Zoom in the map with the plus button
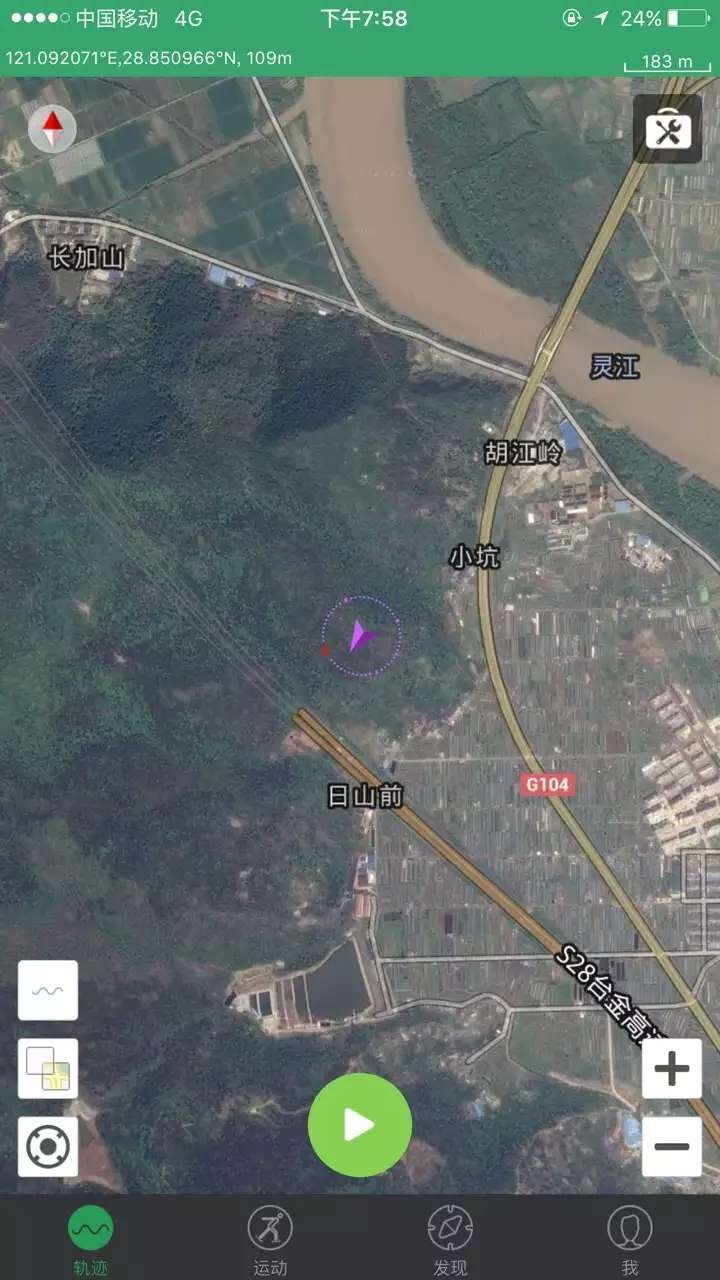Image resolution: width=720 pixels, height=1280 pixels. (x=671, y=1069)
